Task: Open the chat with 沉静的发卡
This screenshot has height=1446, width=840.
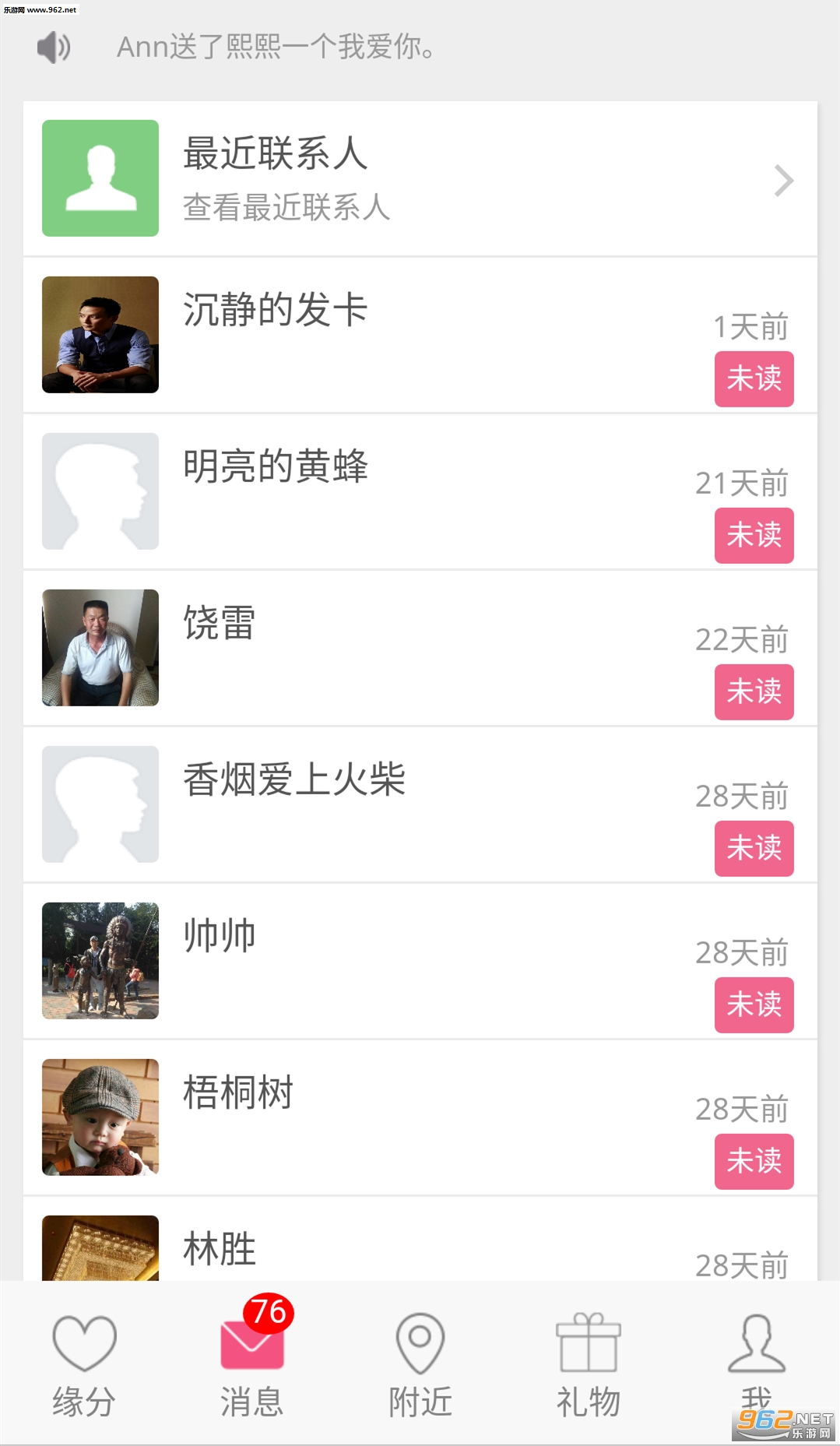Action: tap(420, 335)
